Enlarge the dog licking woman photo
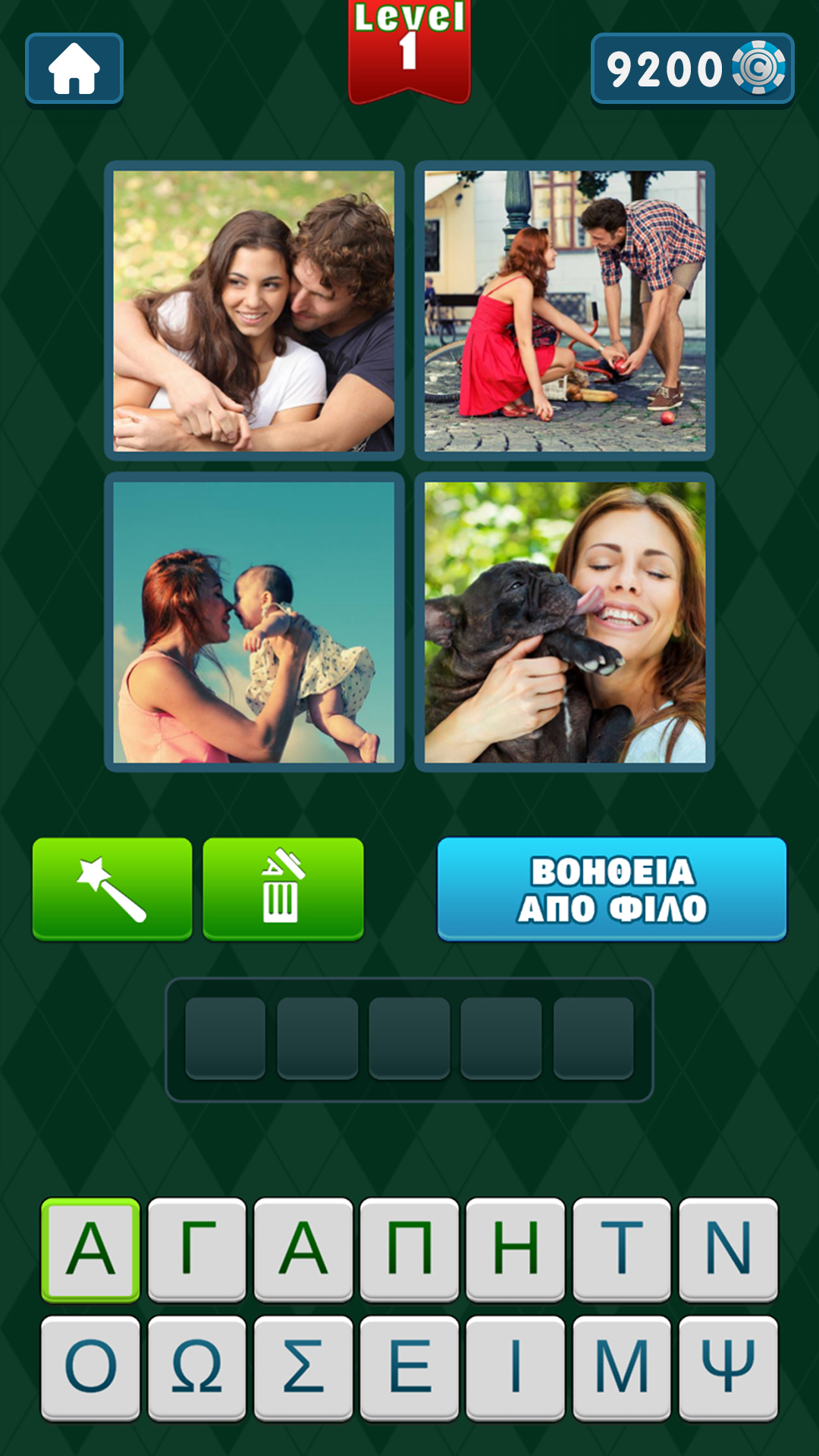Image resolution: width=819 pixels, height=1456 pixels. [x=565, y=622]
